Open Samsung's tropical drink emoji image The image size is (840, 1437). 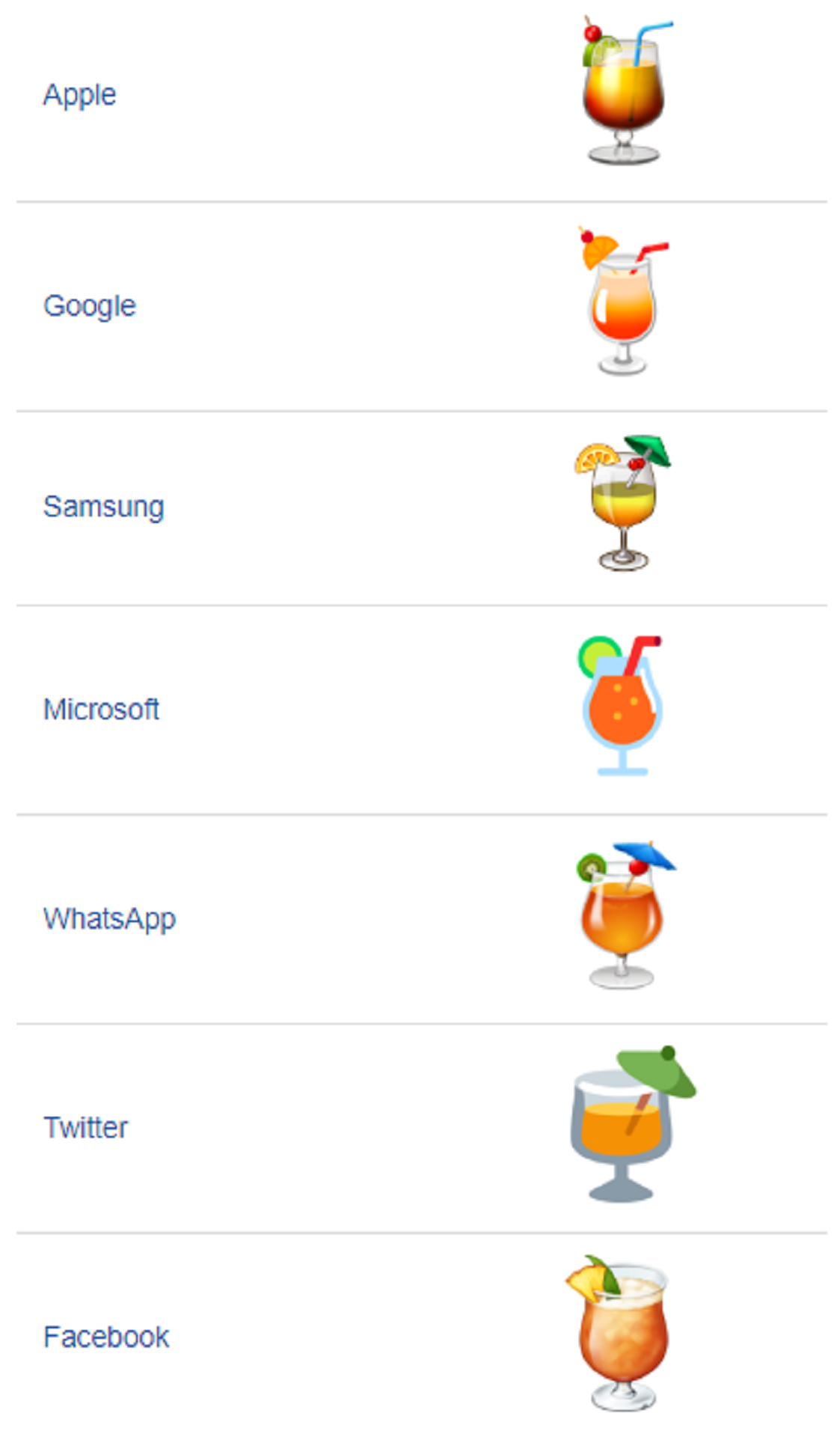[x=622, y=503]
